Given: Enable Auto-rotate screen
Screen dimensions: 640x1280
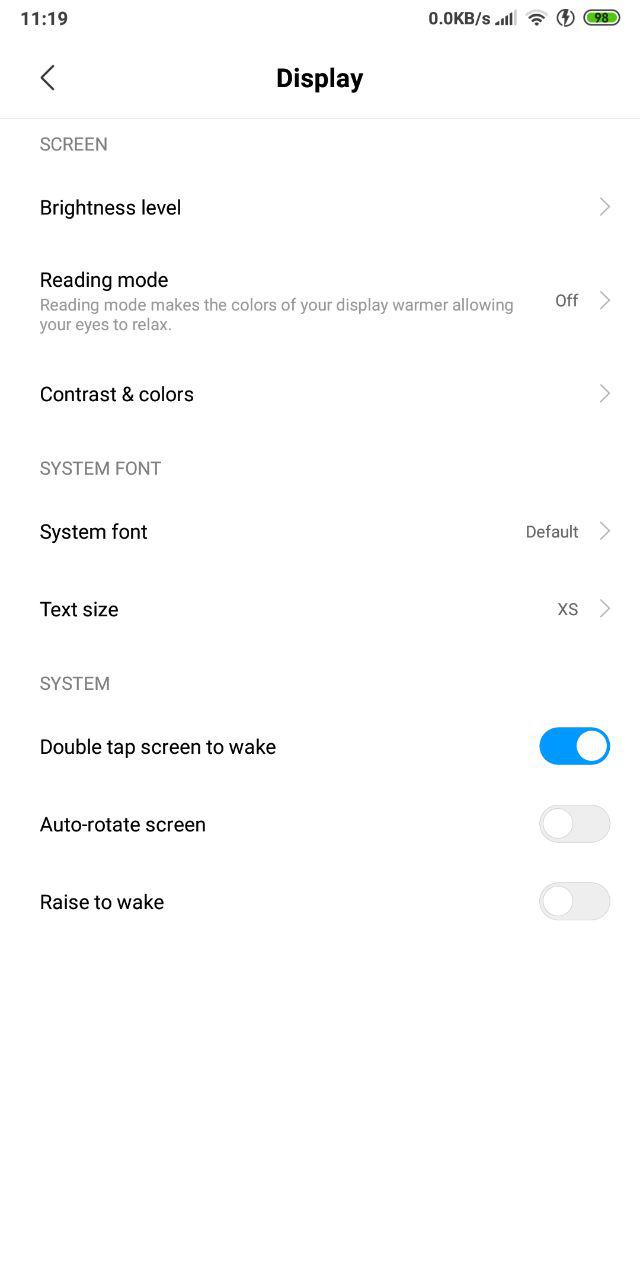Looking at the screenshot, I should click(574, 824).
